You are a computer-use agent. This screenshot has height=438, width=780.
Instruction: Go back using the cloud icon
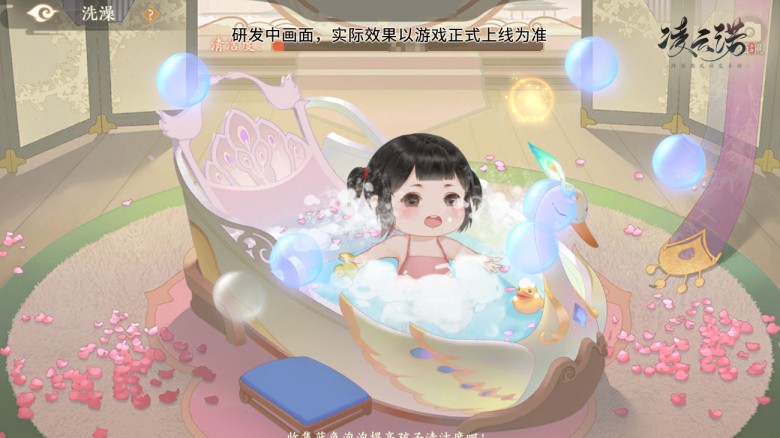41,13
